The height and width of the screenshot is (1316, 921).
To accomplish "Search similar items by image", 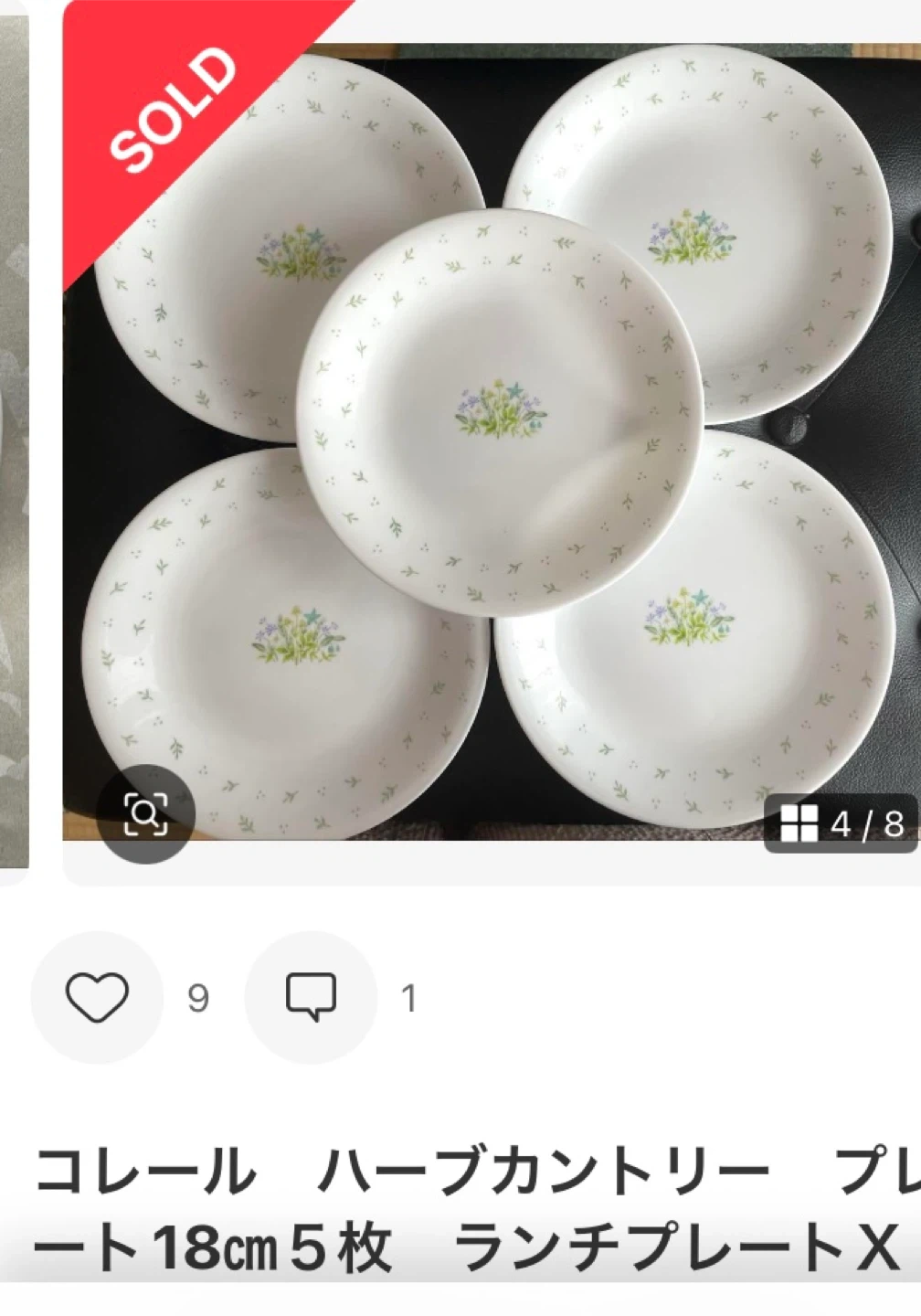I will pyautogui.click(x=145, y=812).
